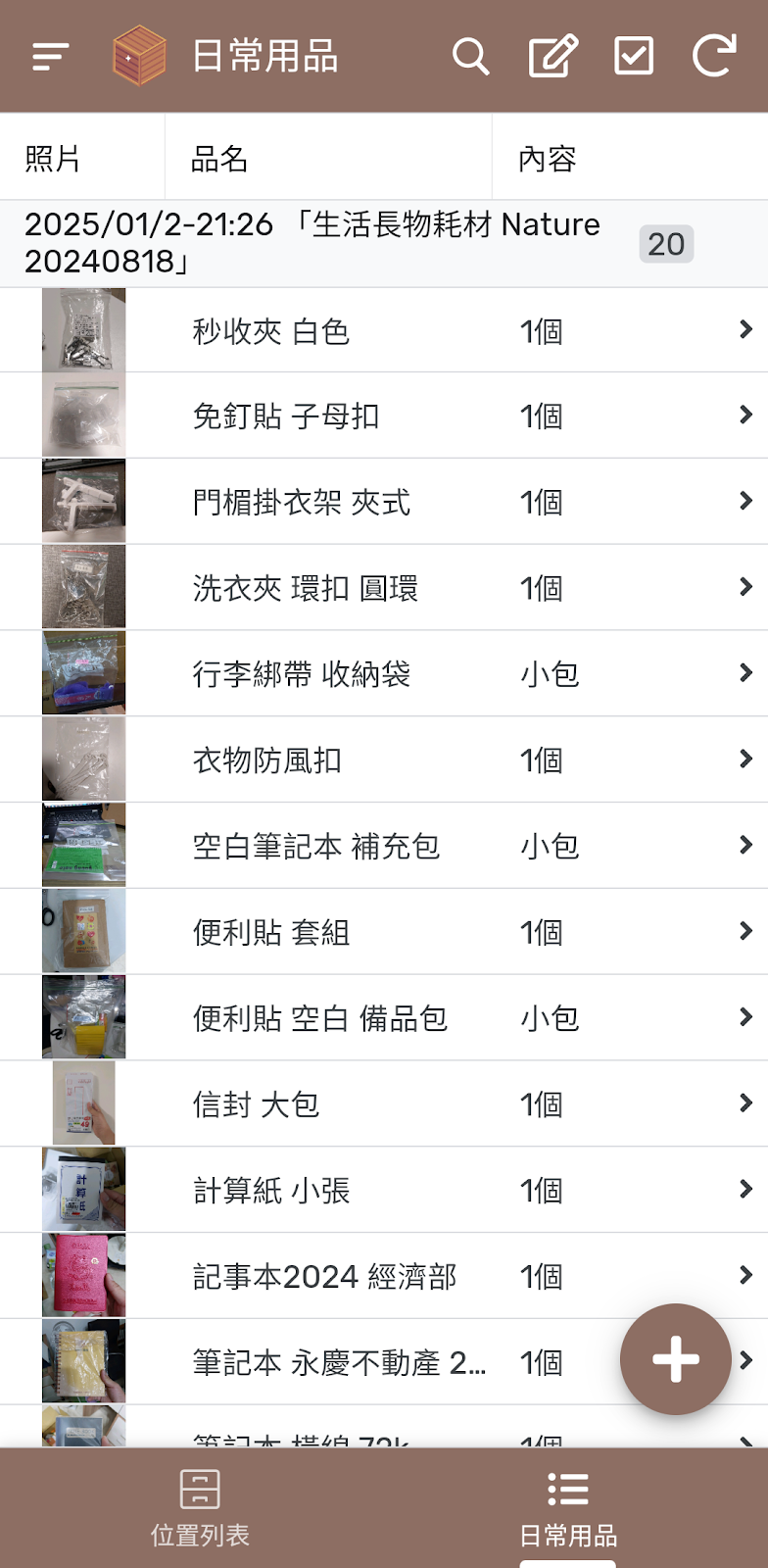This screenshot has height=1568, width=768.
Task: Select the 日常用品 bottom tab
Action: tap(568, 1508)
